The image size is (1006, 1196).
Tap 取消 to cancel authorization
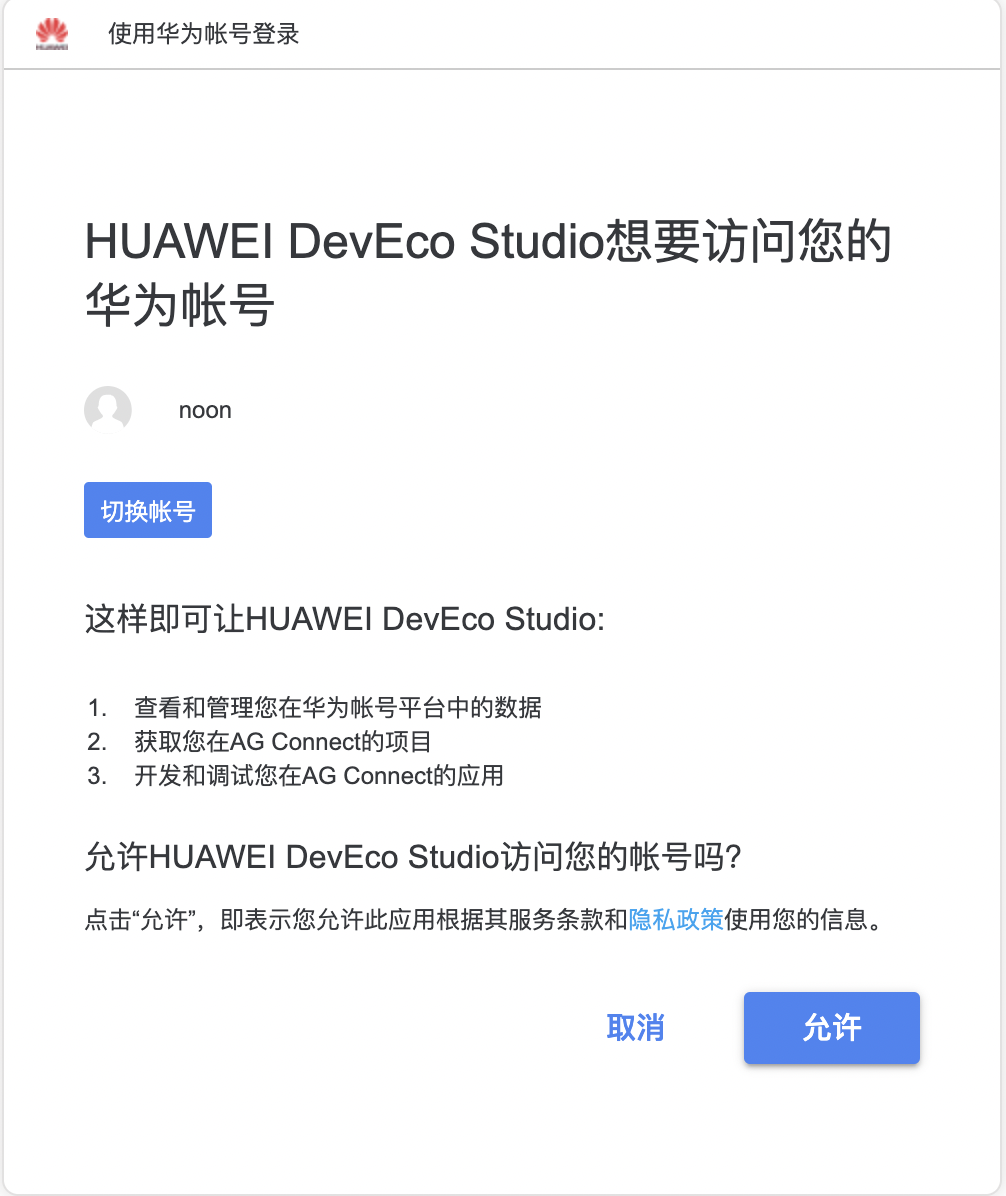[x=635, y=1027]
